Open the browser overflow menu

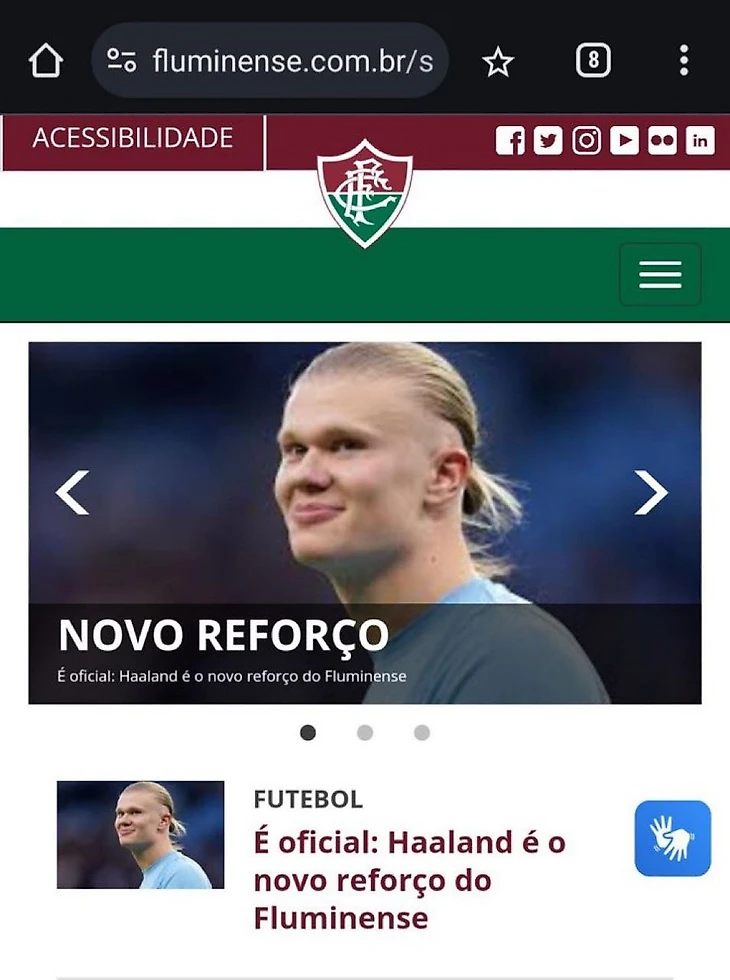tap(684, 61)
